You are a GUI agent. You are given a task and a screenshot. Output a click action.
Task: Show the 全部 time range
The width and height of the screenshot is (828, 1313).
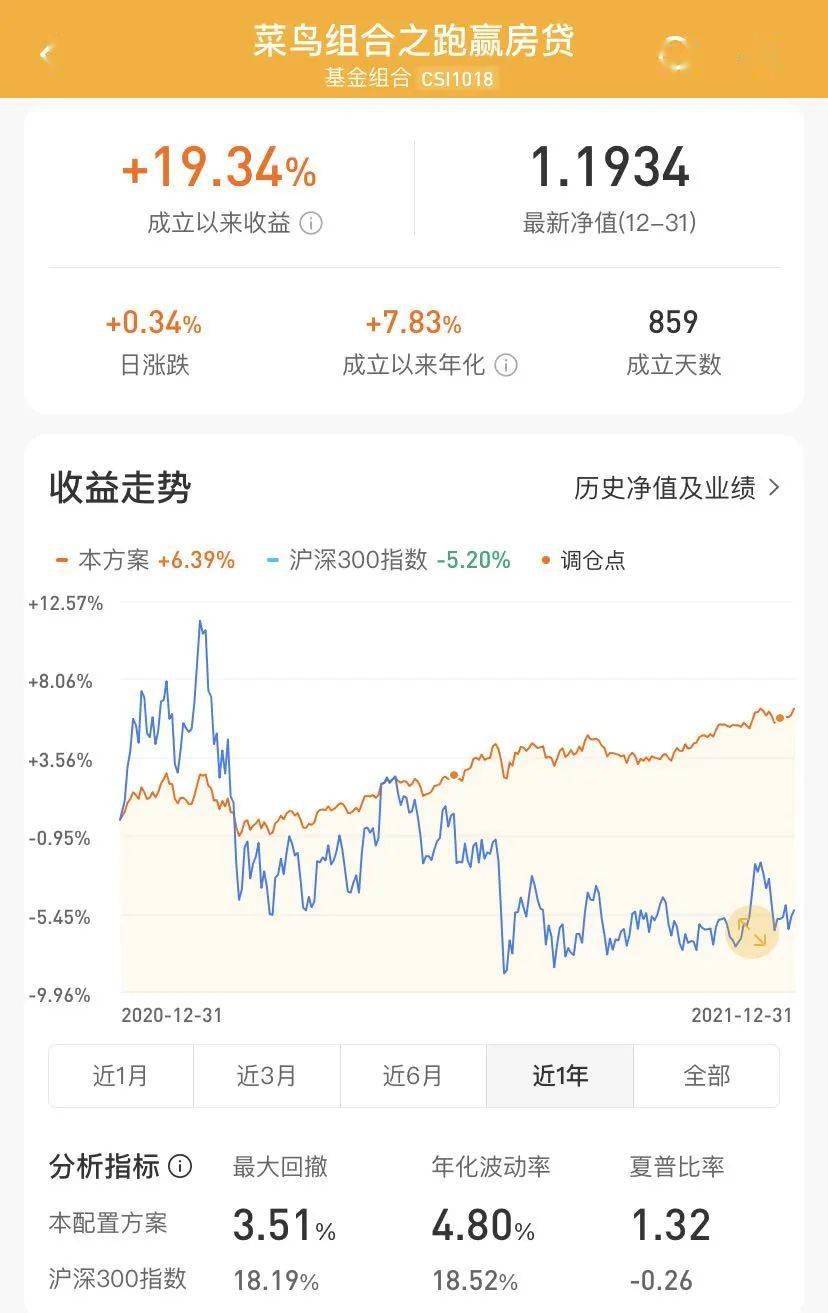(x=706, y=1076)
